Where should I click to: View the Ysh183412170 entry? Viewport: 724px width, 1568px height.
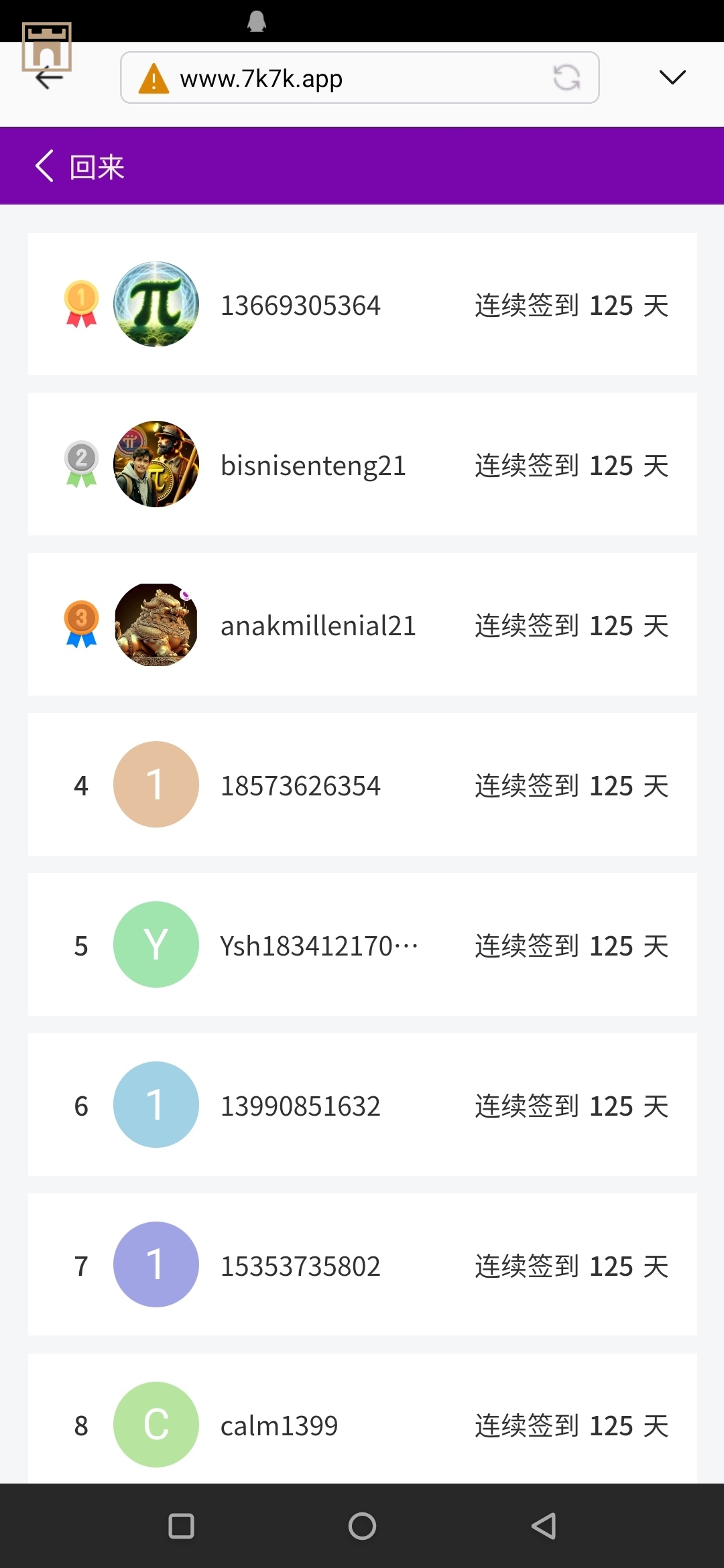pyautogui.click(x=362, y=945)
